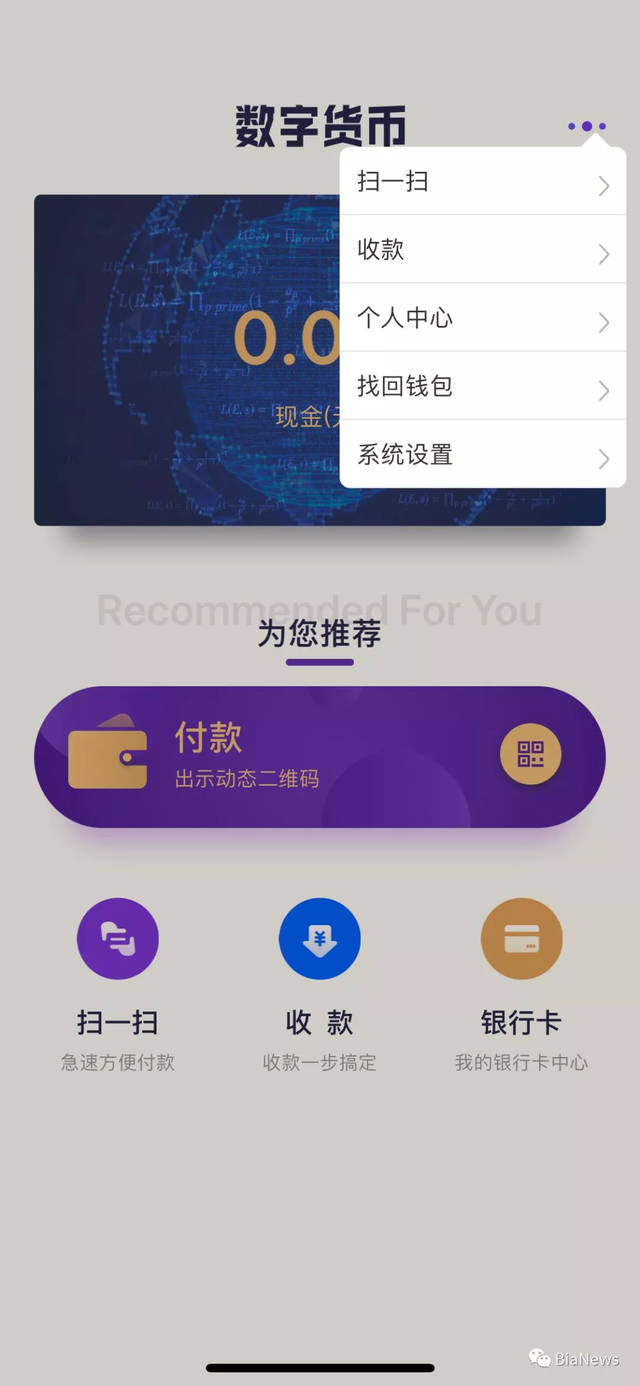Open 个人中心 from the menu
The width and height of the screenshot is (640, 1386).
(482, 318)
